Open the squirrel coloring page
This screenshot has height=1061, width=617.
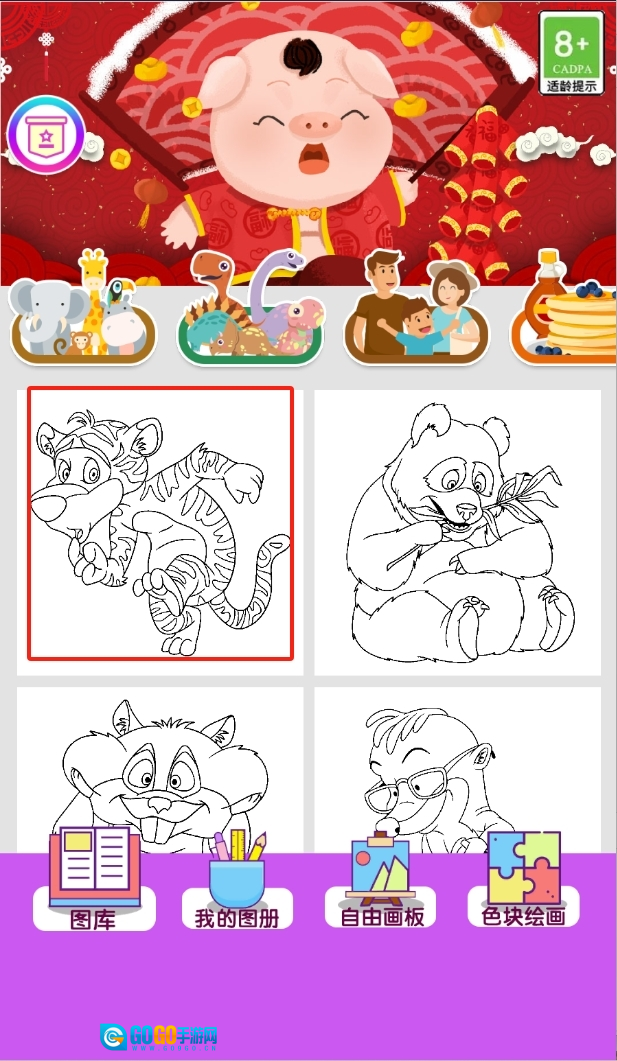click(160, 770)
